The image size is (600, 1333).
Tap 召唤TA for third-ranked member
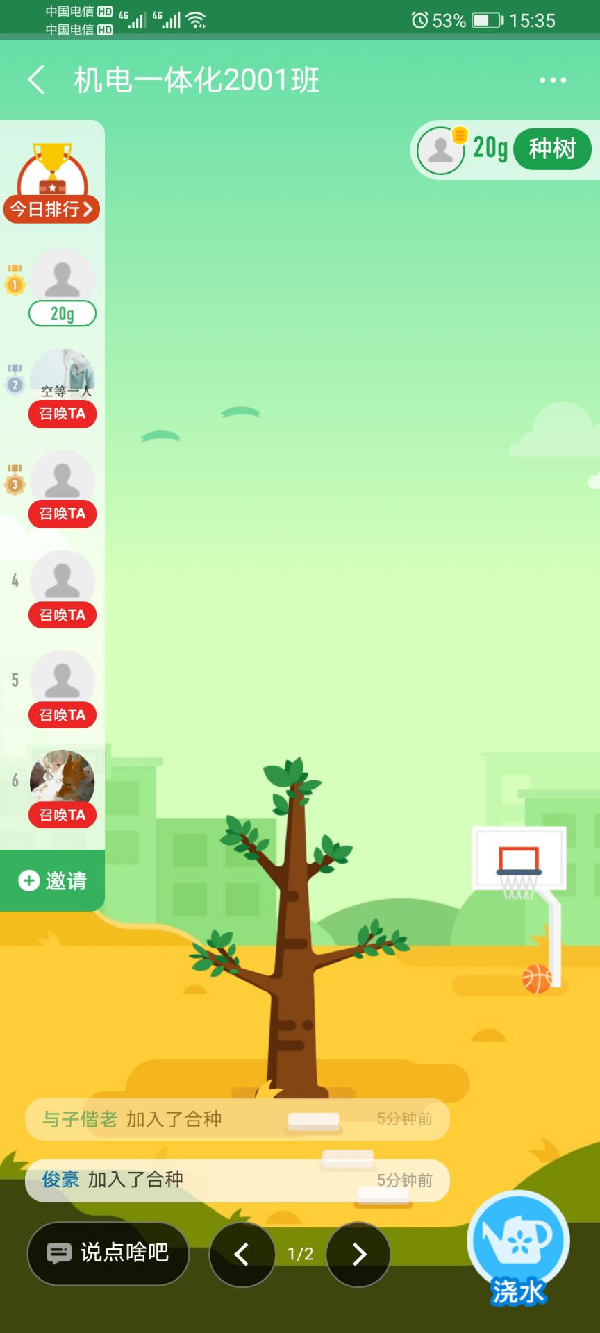click(62, 514)
